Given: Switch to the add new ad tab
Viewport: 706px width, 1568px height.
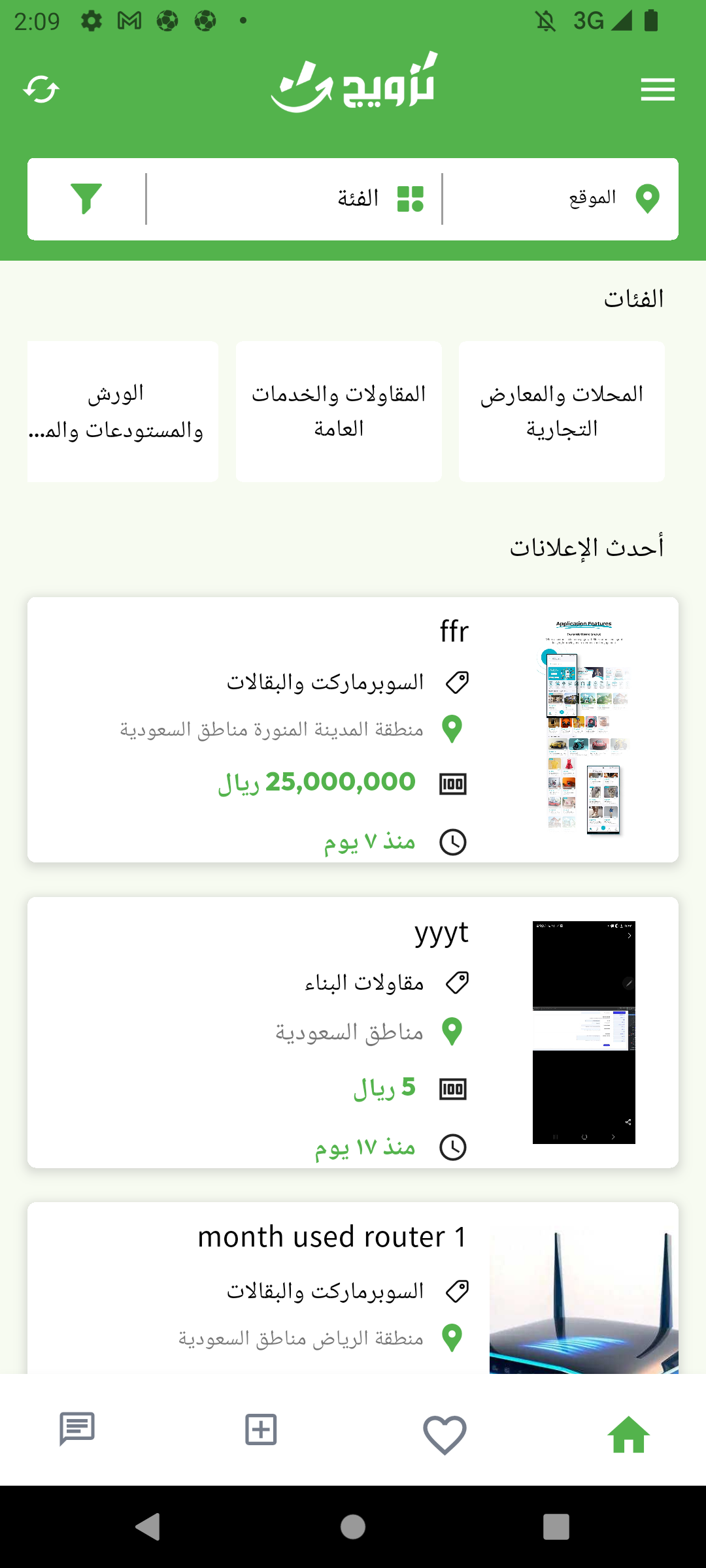Looking at the screenshot, I should tap(261, 1429).
